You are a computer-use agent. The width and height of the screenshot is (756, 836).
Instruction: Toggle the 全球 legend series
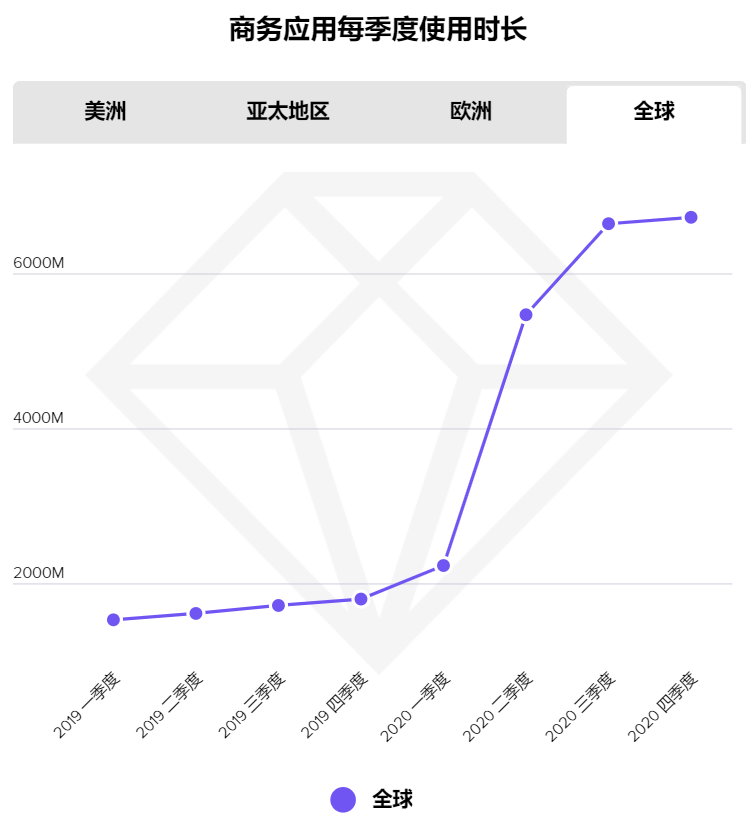tap(372, 799)
